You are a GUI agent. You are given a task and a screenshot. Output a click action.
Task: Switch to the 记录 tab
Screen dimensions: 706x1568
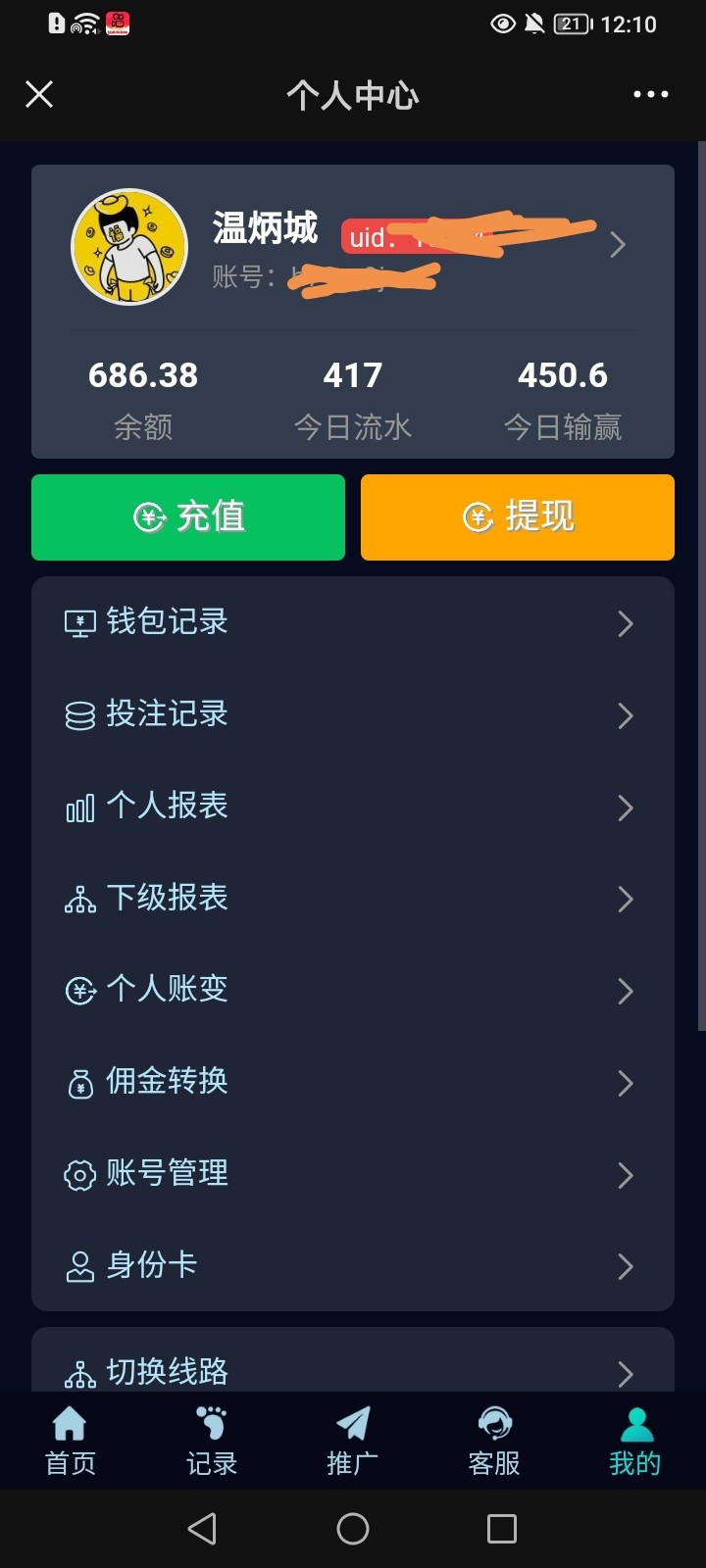click(212, 1441)
